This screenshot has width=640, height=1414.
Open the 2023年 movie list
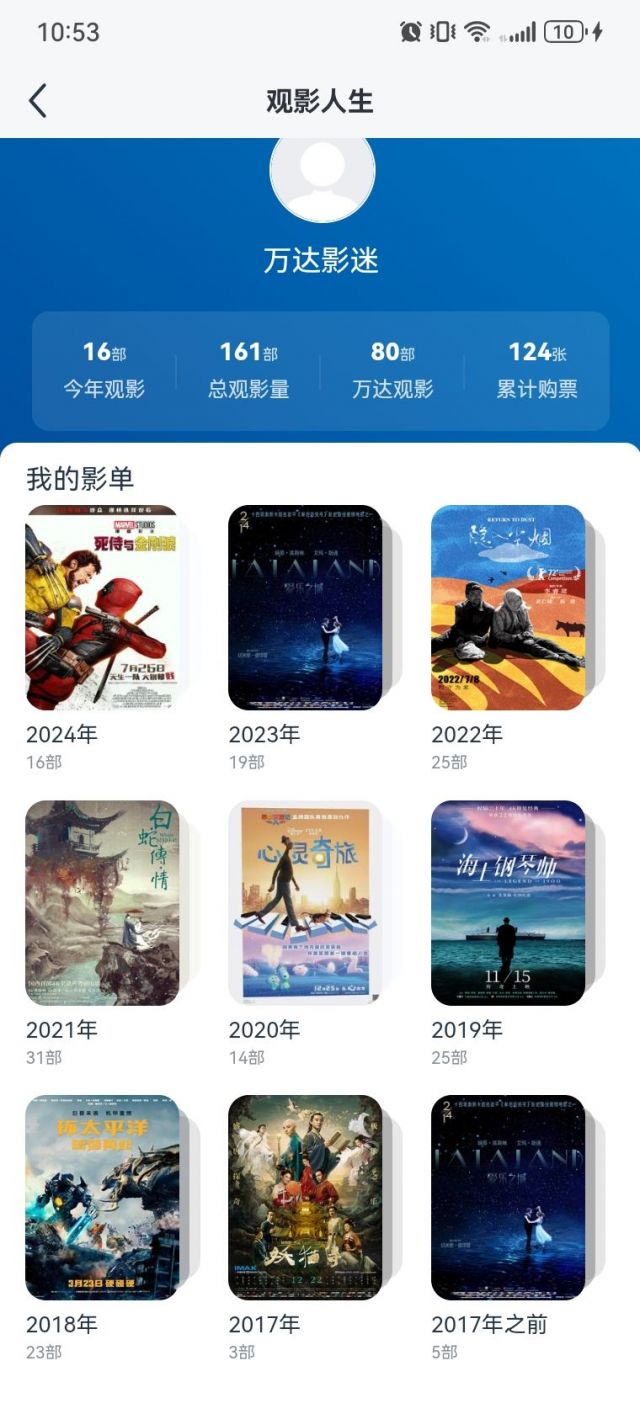305,607
